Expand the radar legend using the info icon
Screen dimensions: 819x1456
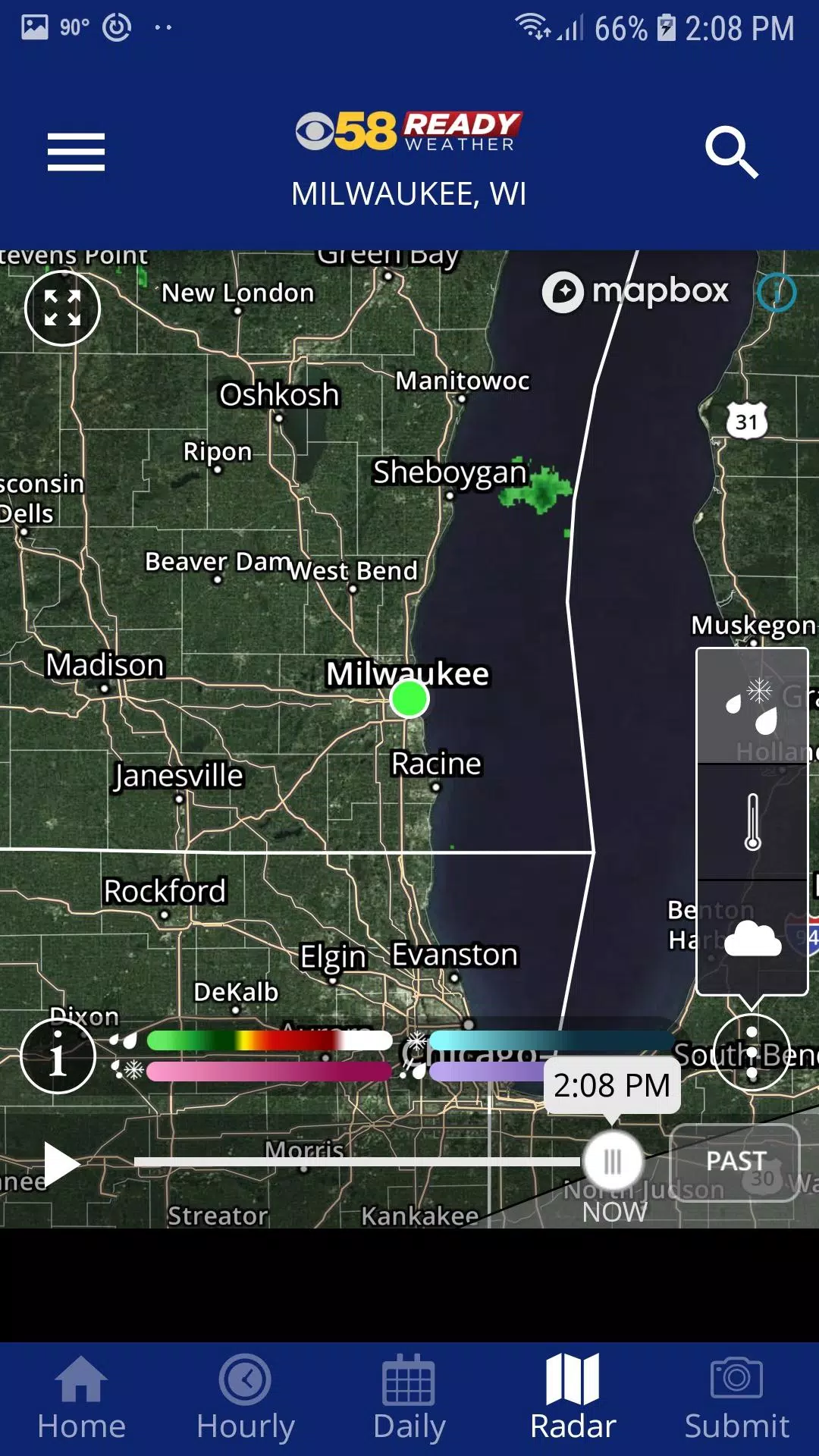click(58, 1054)
